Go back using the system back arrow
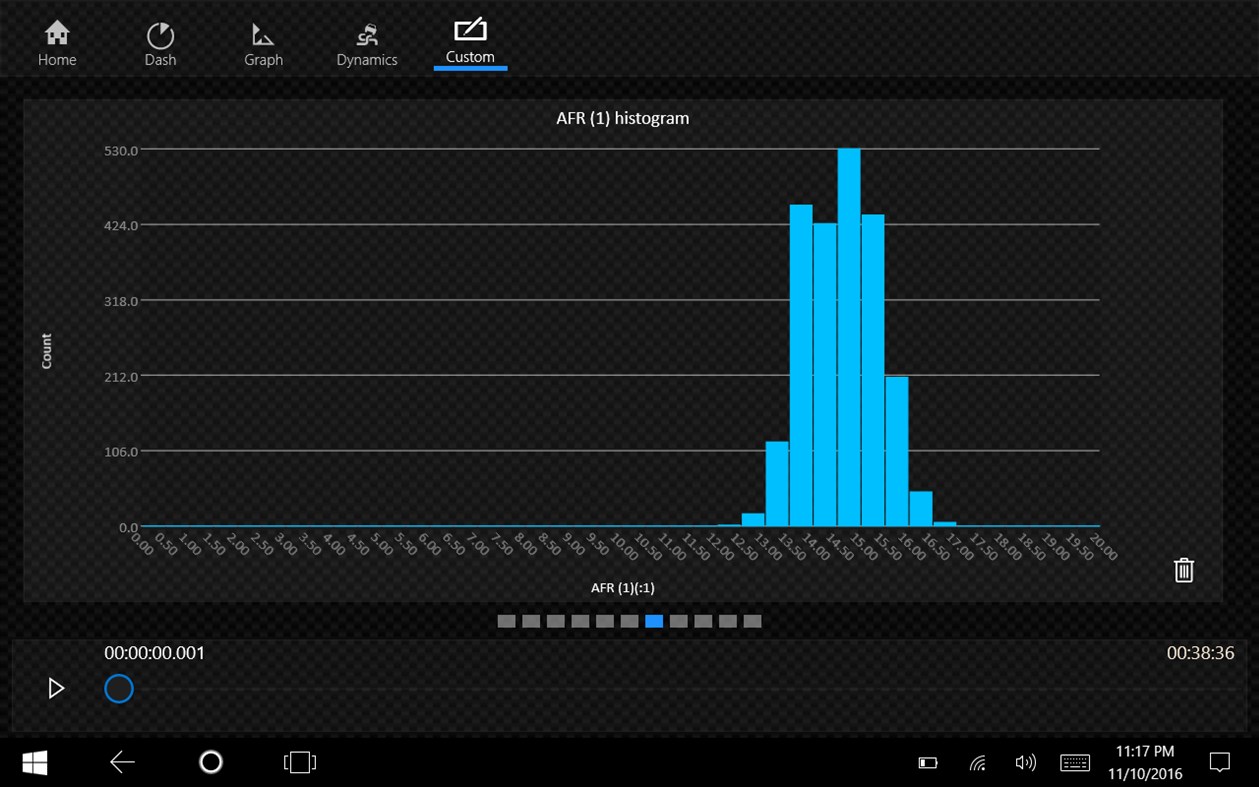This screenshot has height=787, width=1259. (x=122, y=763)
